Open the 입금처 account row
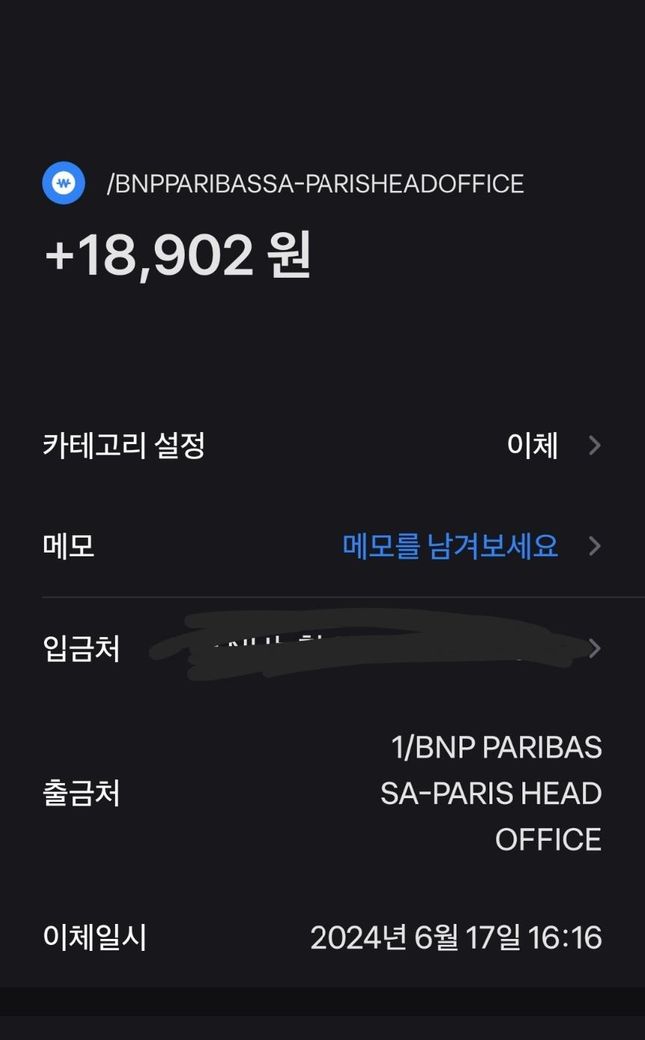The width and height of the screenshot is (645, 1040). (322, 649)
